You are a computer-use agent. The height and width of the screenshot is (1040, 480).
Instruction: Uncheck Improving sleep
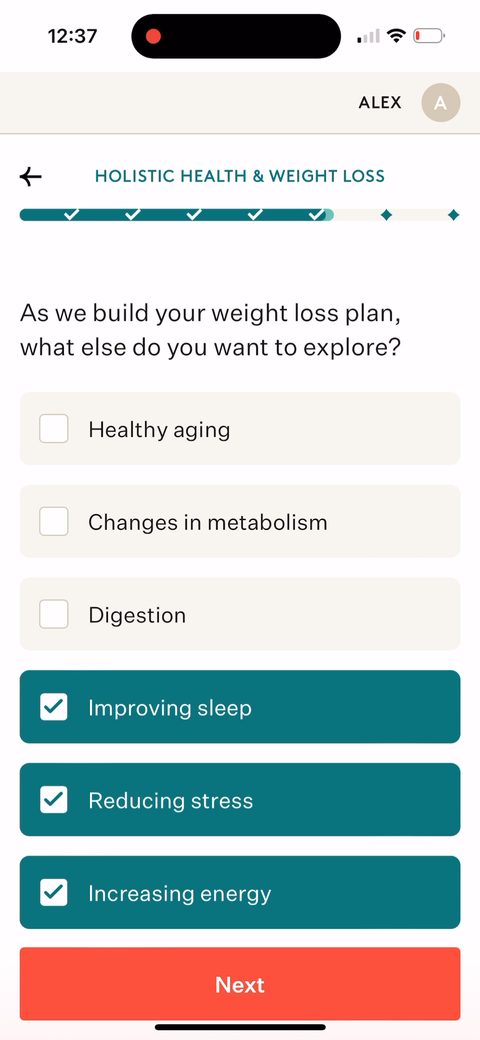pos(240,707)
